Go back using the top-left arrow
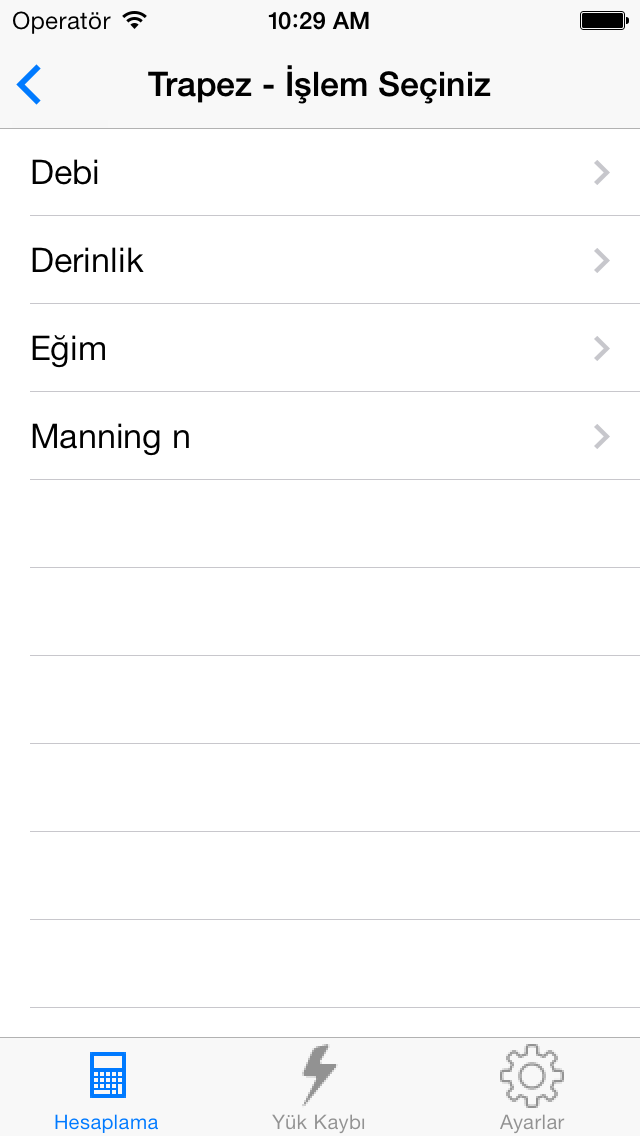This screenshot has width=640, height=1136. pyautogui.click(x=30, y=85)
